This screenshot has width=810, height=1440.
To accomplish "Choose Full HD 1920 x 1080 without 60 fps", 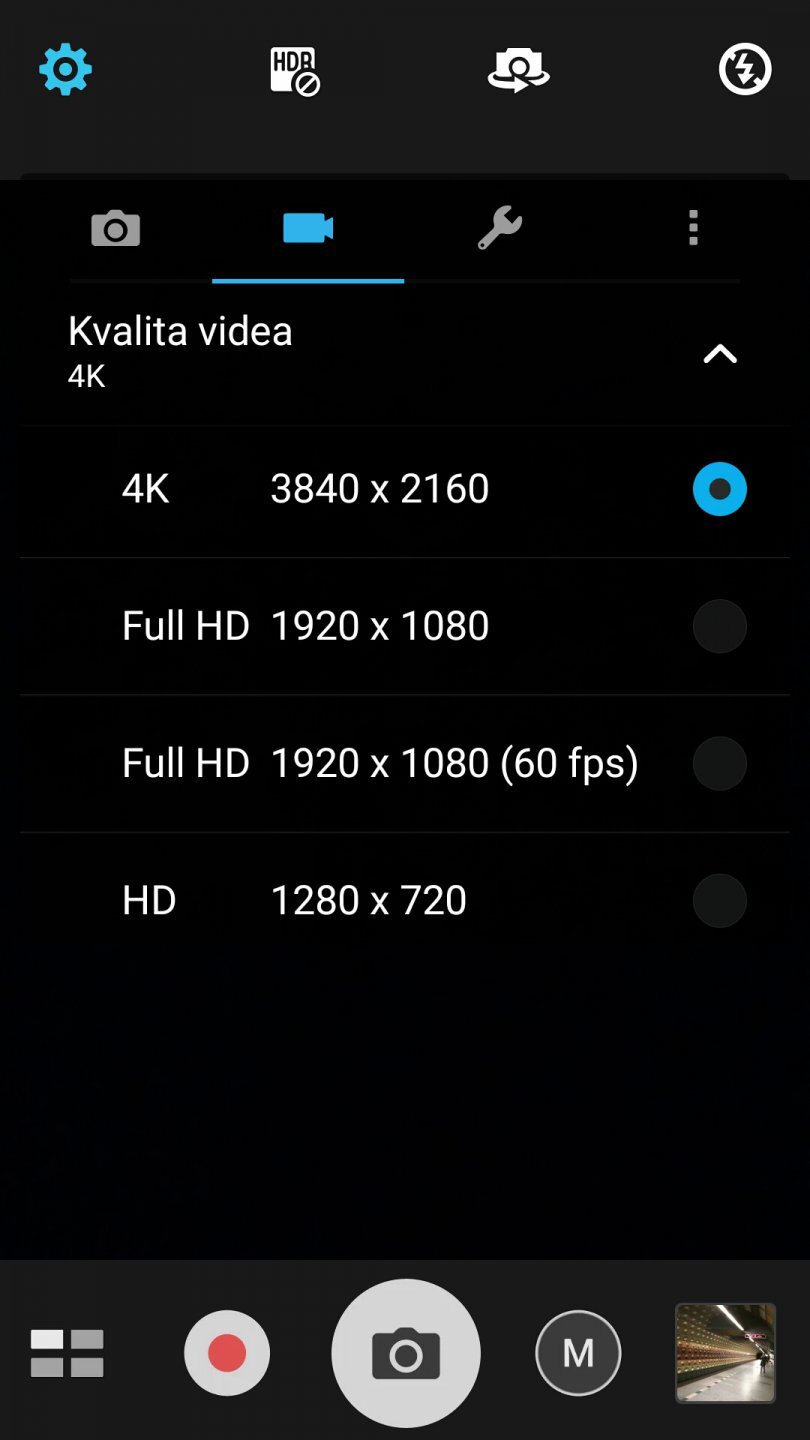I will point(719,627).
